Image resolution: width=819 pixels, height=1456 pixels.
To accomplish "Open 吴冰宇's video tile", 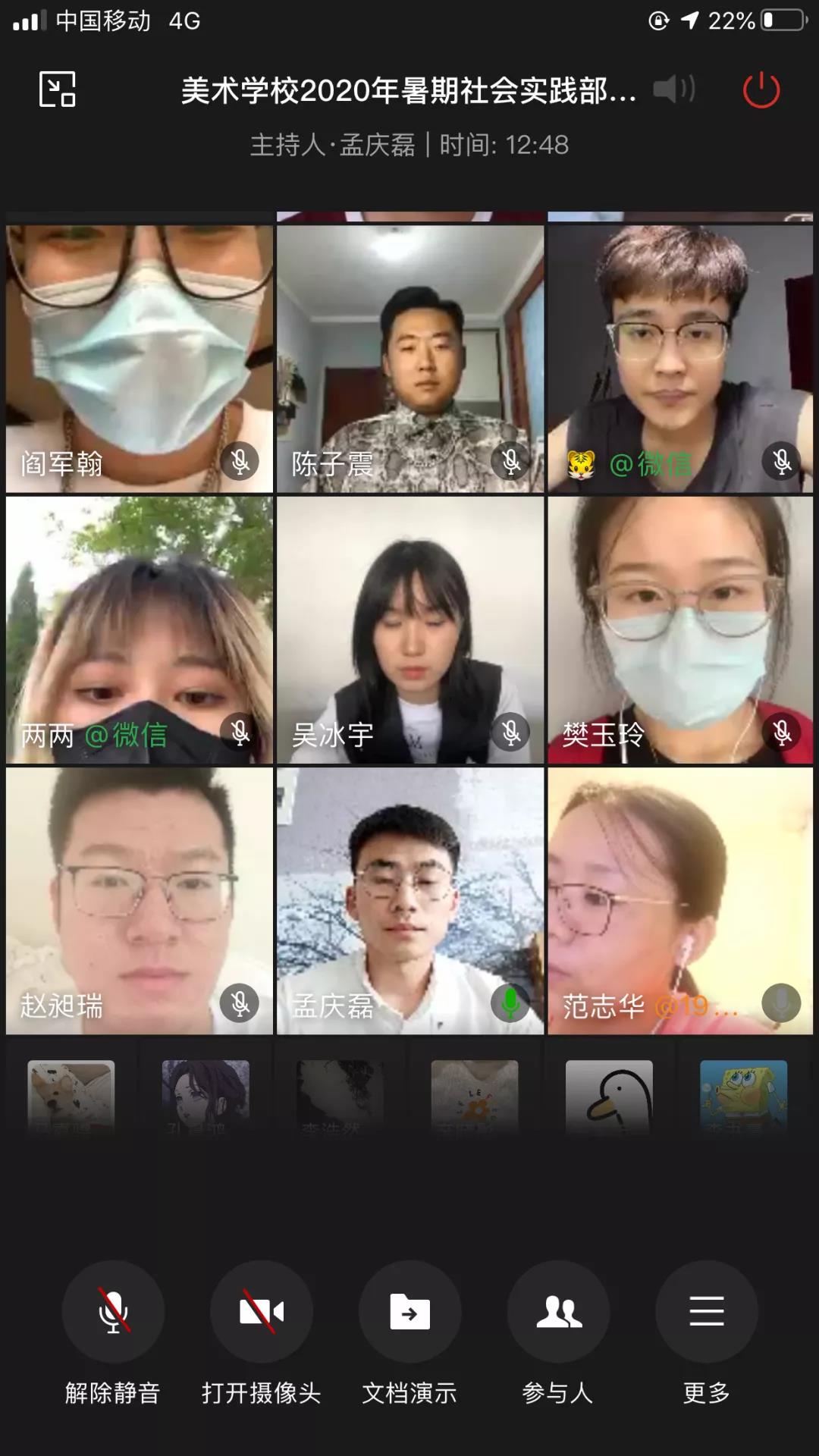I will (x=410, y=629).
